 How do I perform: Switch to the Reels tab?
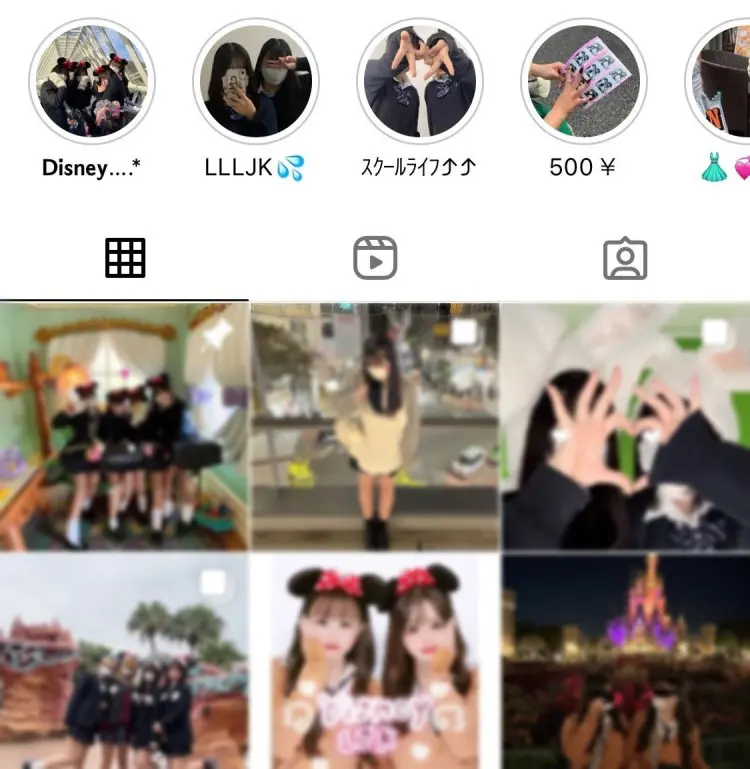[x=375, y=259]
